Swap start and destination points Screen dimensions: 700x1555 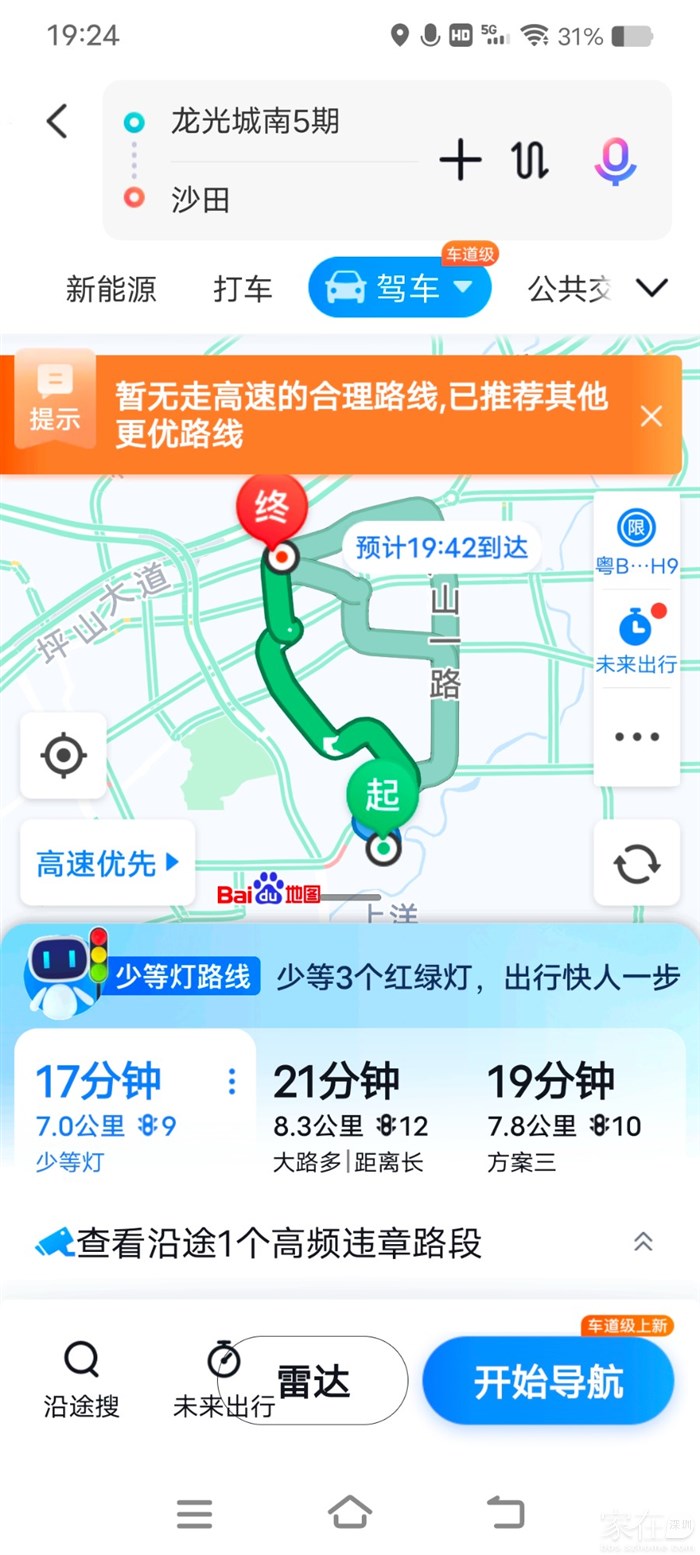tap(530, 160)
